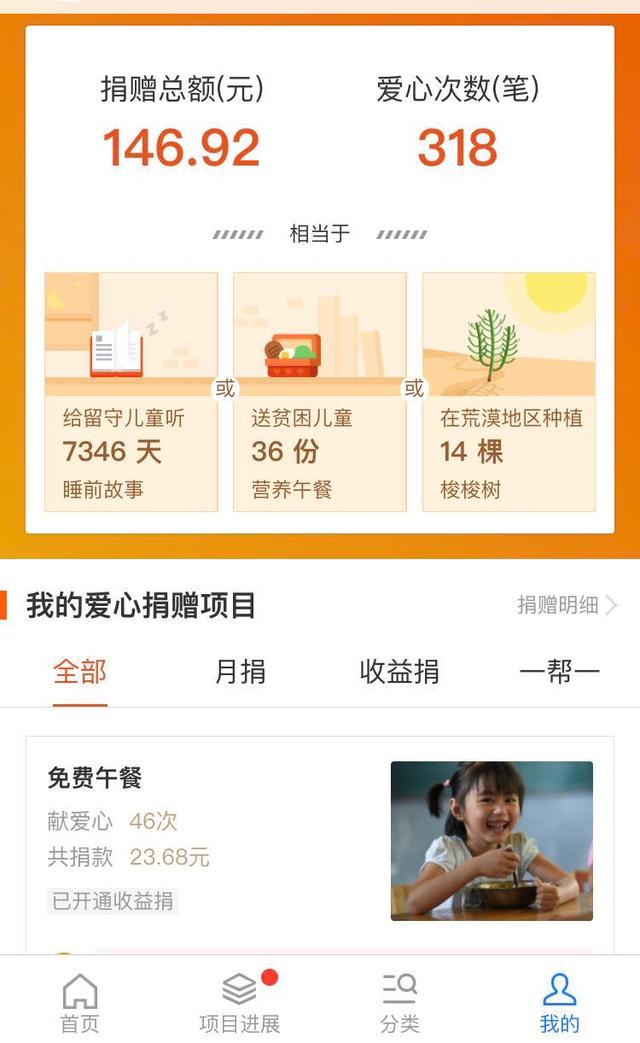This screenshot has height=1043, width=640.
Task: Switch to the 月捐 tab
Action: 240,672
